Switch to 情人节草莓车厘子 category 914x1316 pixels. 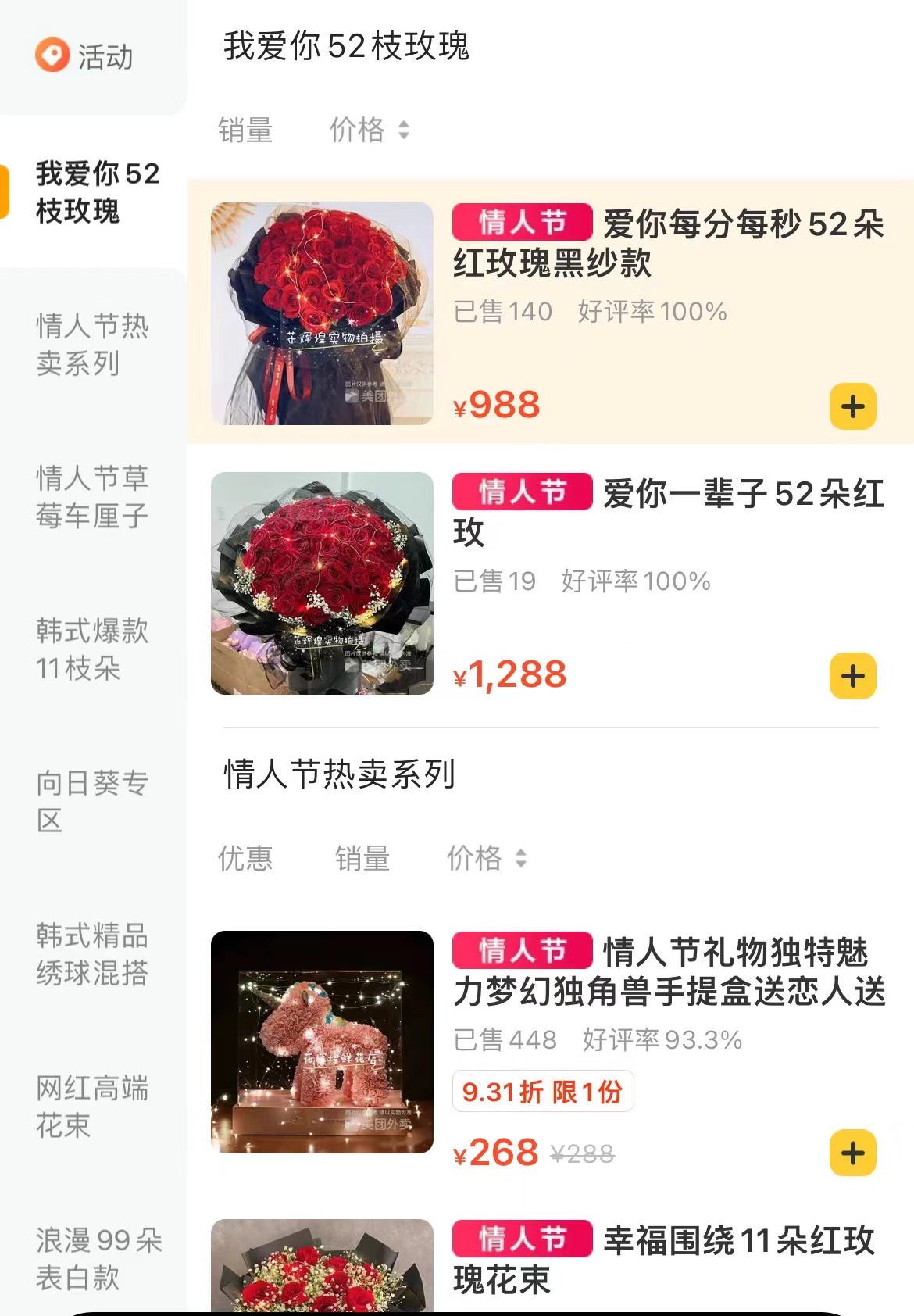[92, 496]
